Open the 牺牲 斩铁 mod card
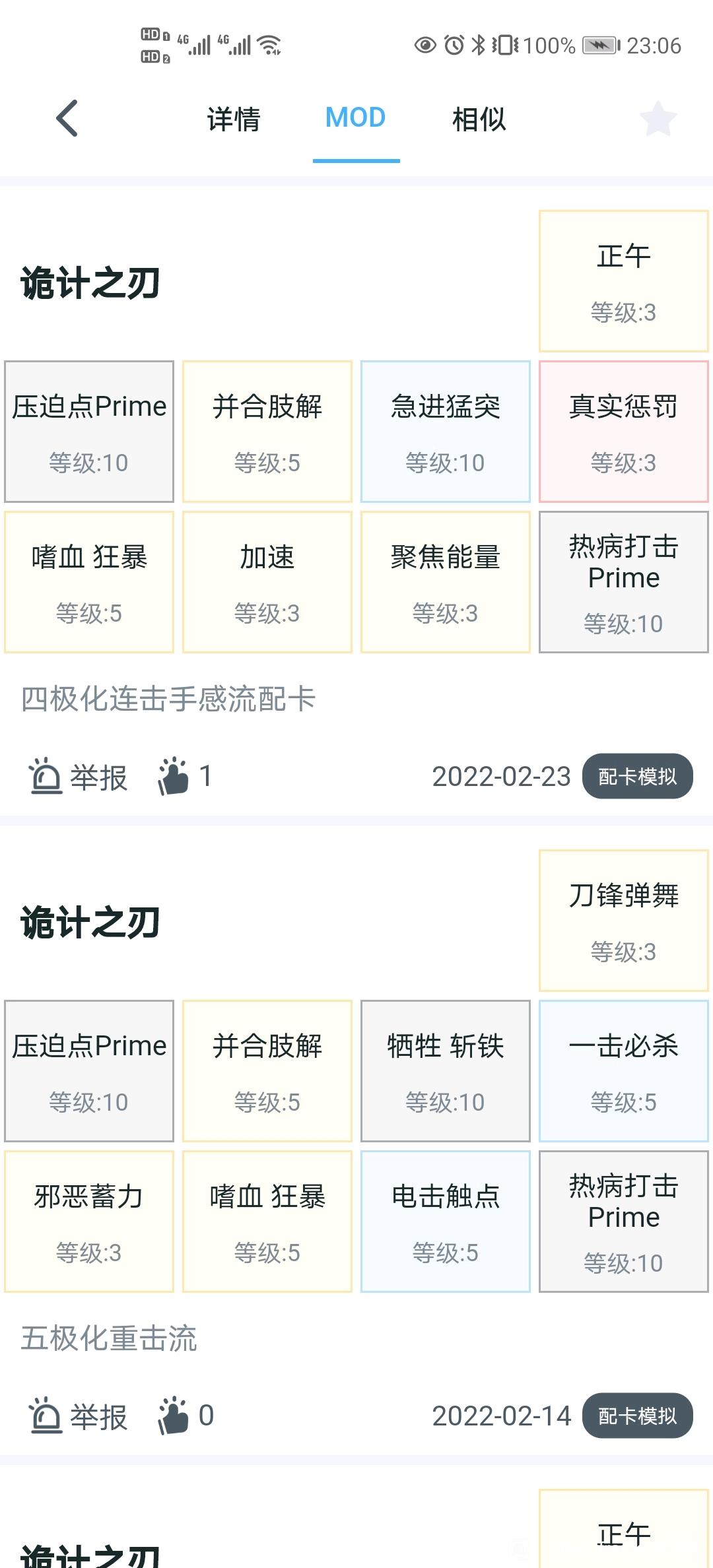This screenshot has width=713, height=1568. [x=445, y=1071]
